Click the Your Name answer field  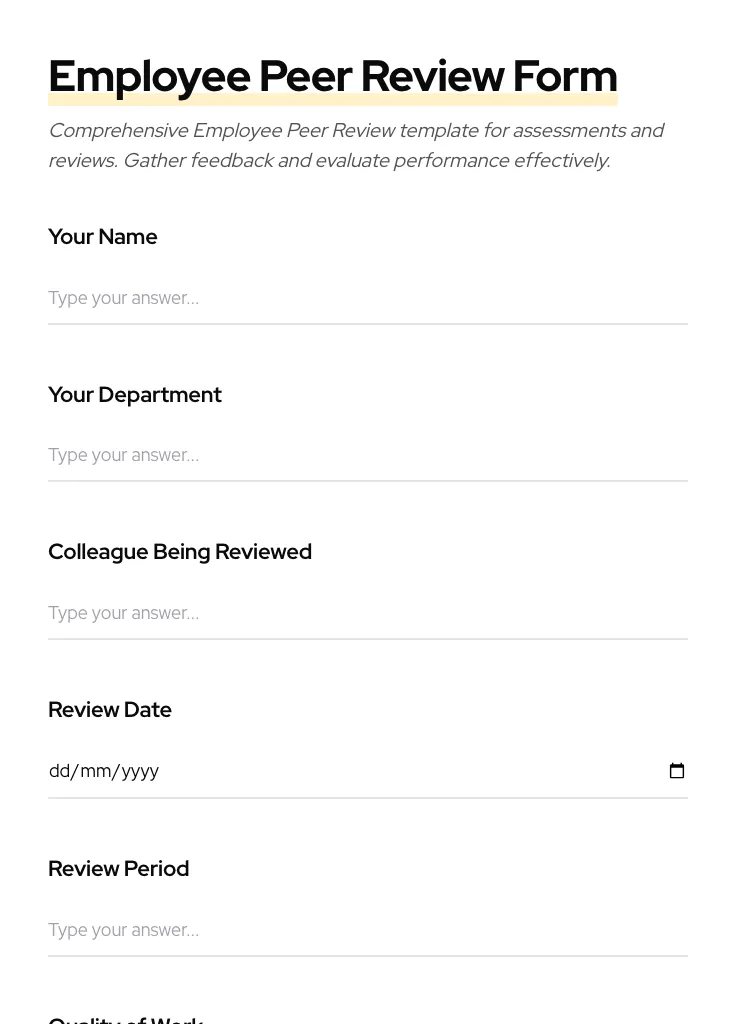pyautogui.click(x=368, y=298)
